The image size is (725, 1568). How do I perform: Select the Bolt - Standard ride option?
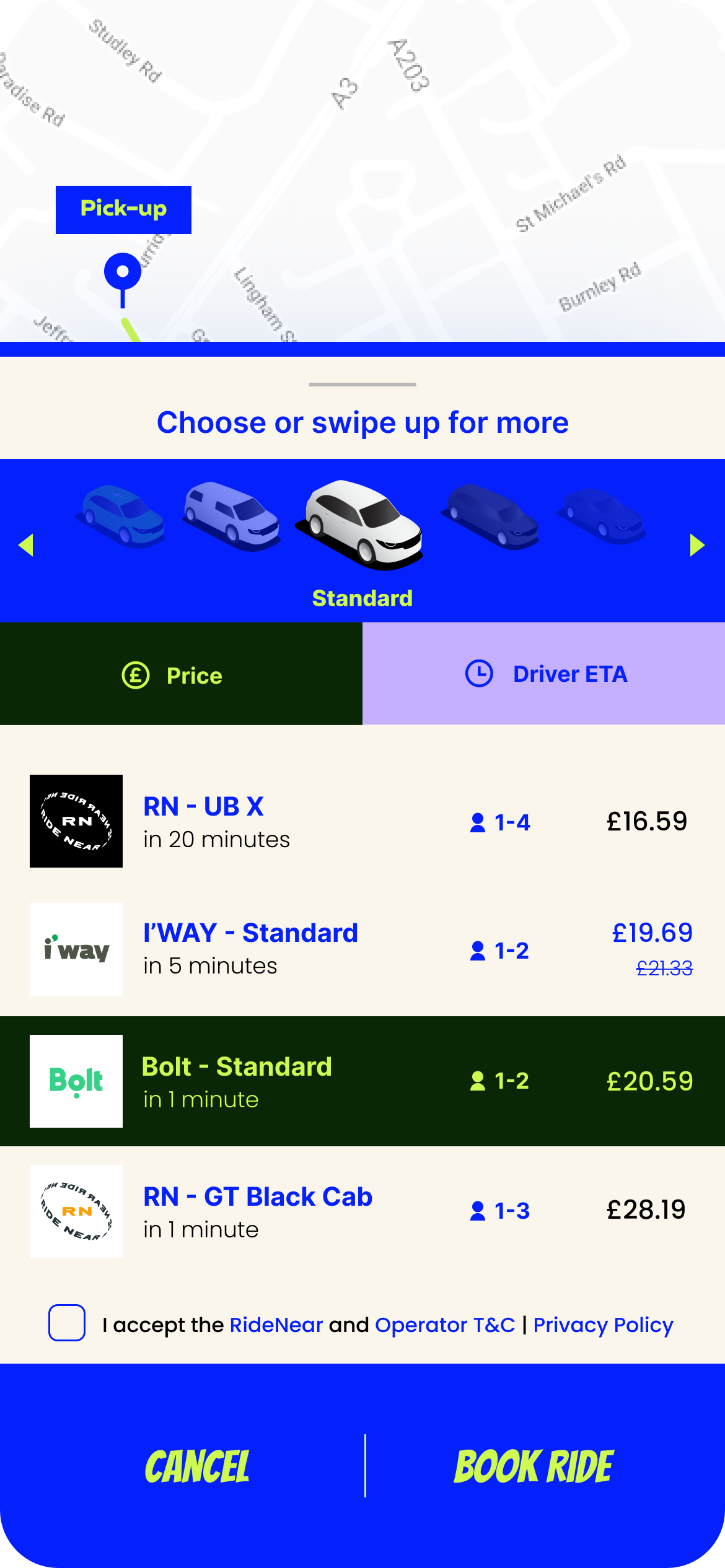click(362, 1081)
